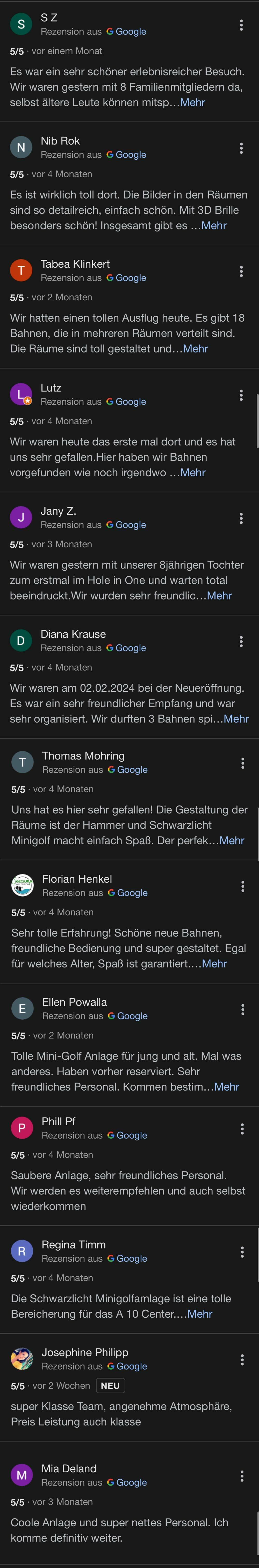Open options menu for Lutz's review
The image size is (259, 1568).
pos(241,395)
